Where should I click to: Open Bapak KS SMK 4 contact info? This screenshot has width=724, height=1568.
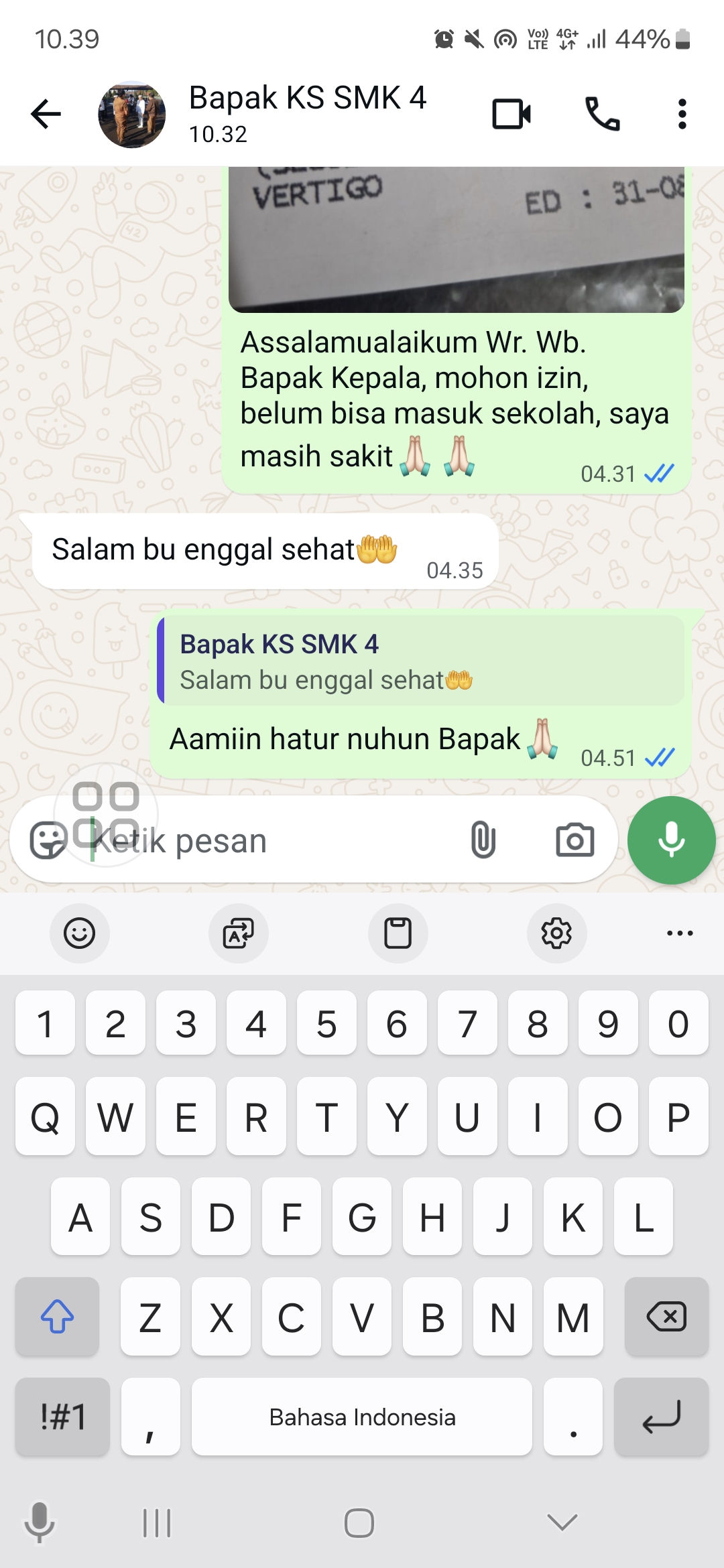[x=307, y=113]
